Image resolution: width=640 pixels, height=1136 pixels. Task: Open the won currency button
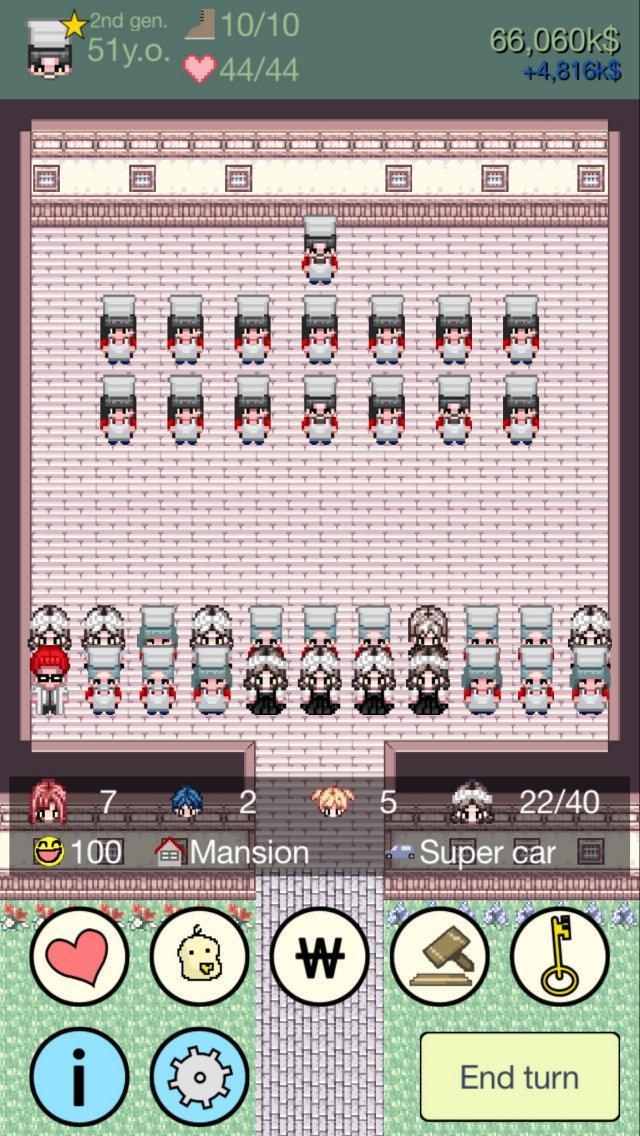320,956
